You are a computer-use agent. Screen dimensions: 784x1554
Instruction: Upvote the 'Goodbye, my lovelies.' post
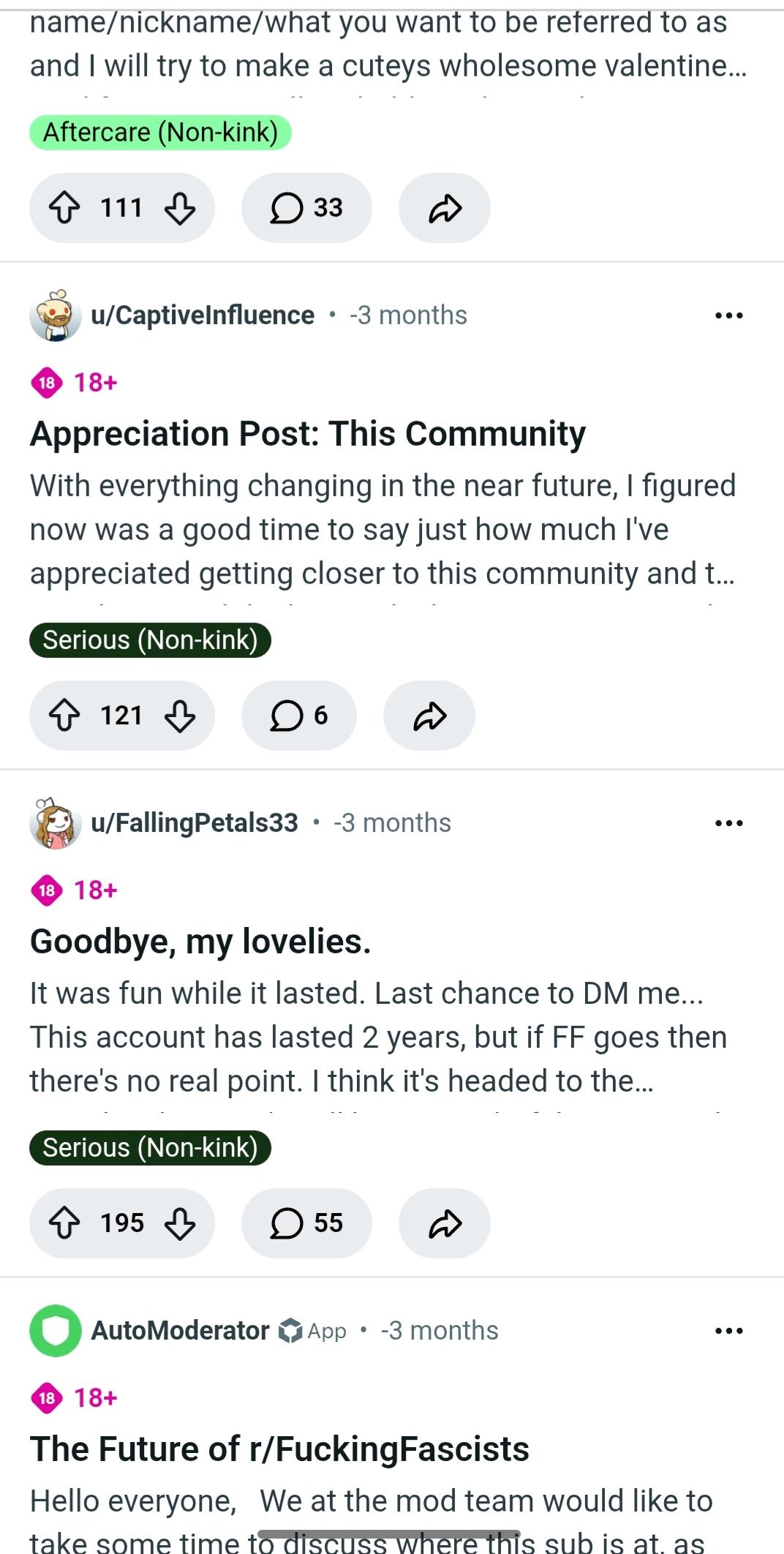64,1223
